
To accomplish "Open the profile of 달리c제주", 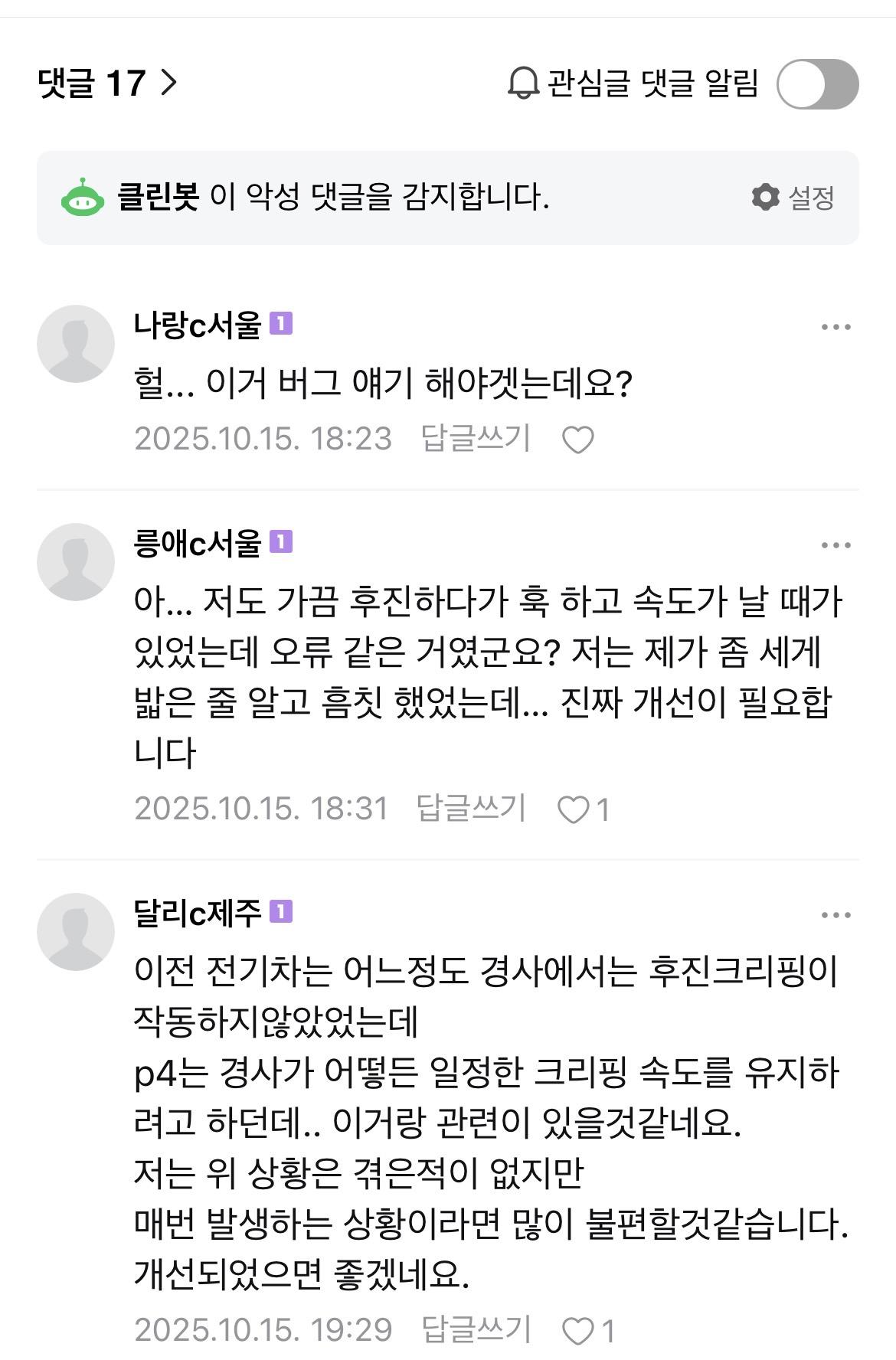I will pos(198,913).
